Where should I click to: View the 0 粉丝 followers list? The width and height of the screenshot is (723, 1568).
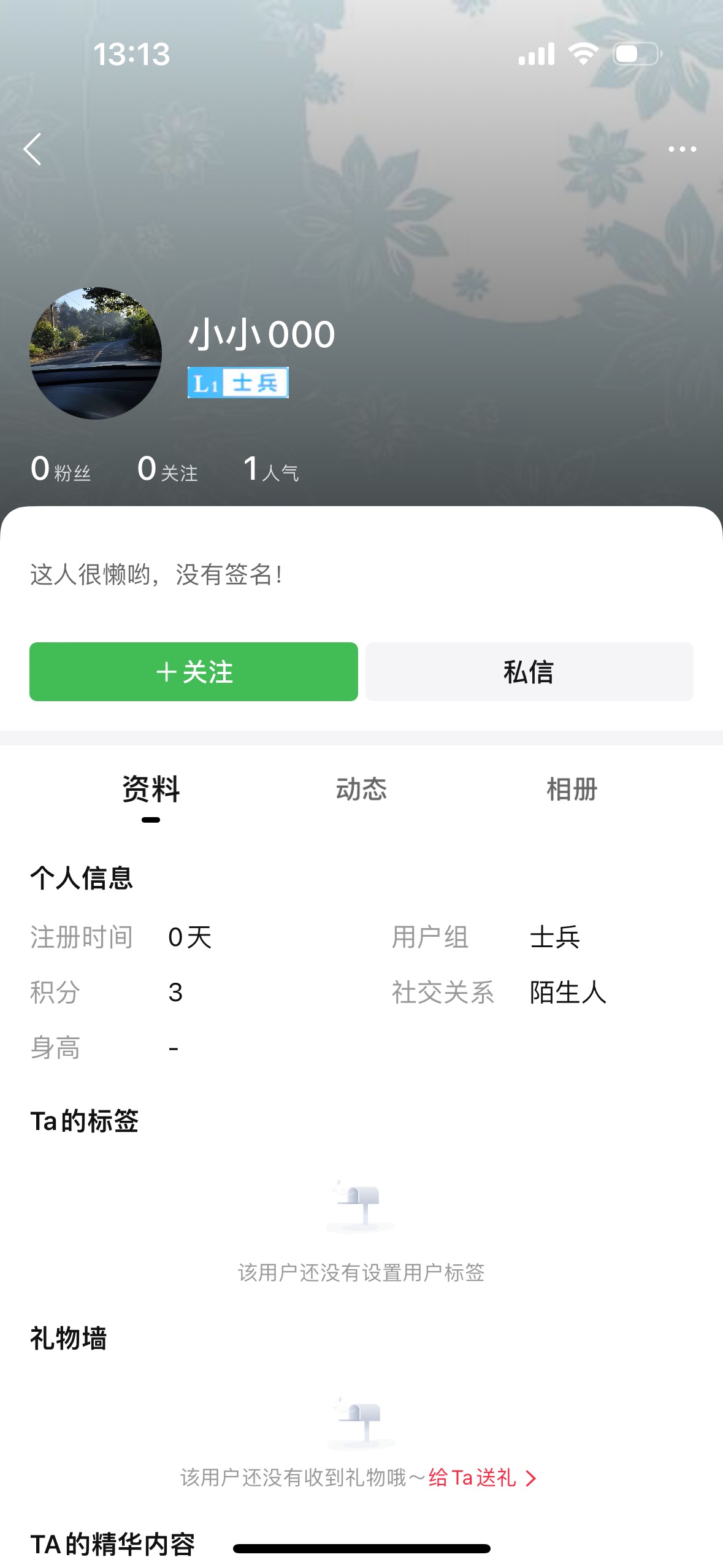click(x=61, y=469)
